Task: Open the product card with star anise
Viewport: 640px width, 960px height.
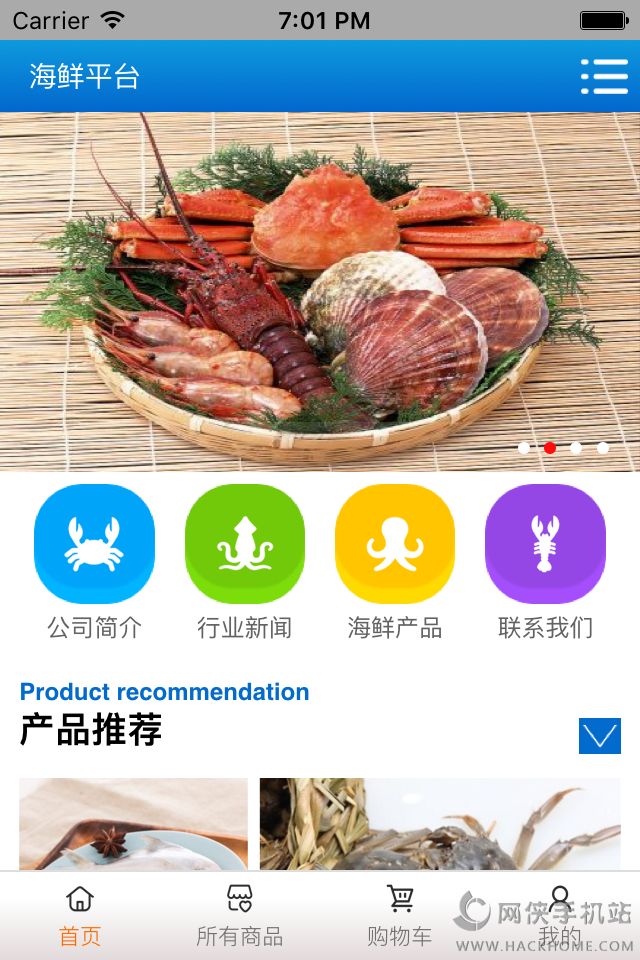Action: click(x=133, y=824)
